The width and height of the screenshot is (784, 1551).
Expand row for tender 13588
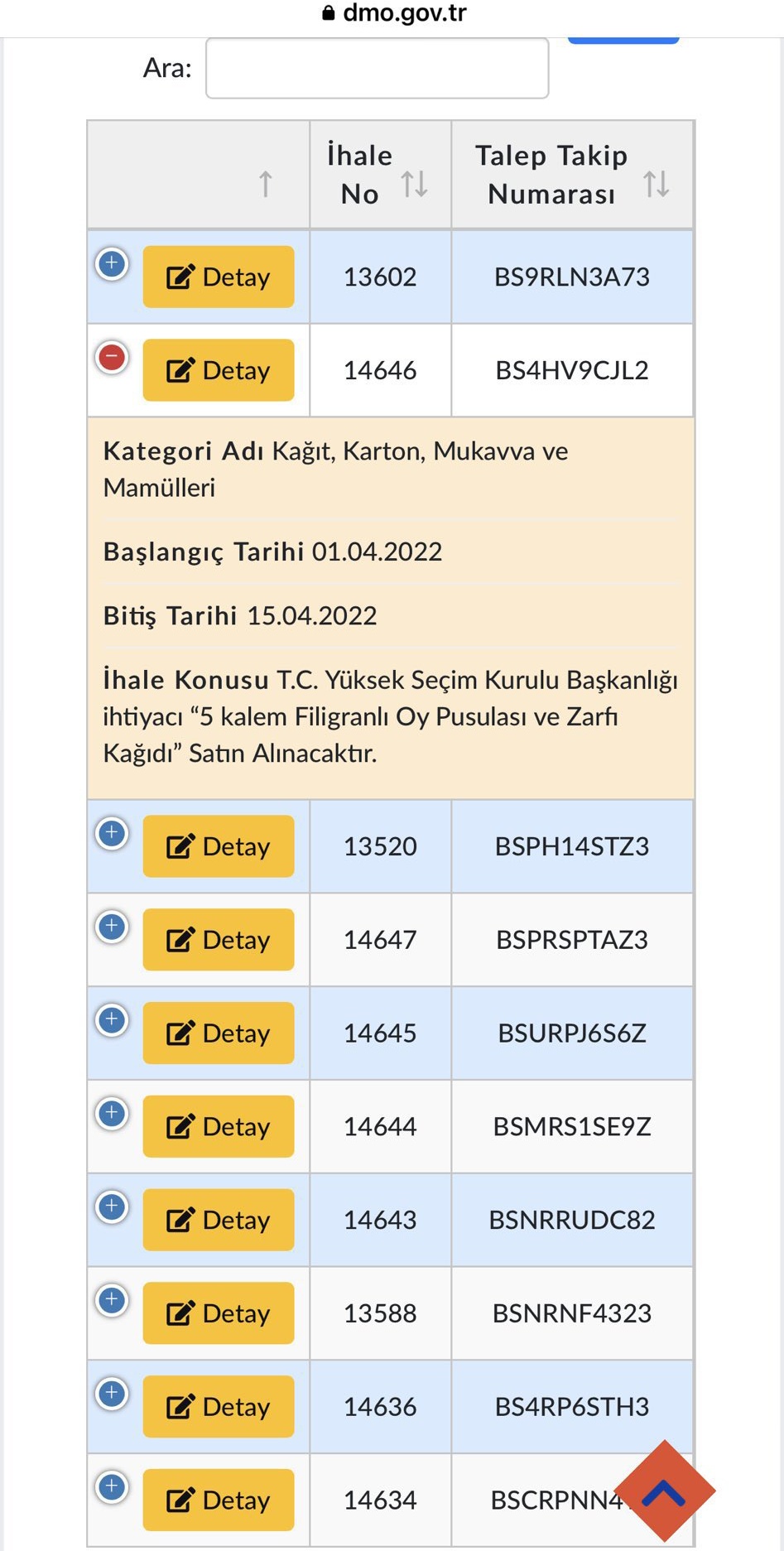tap(112, 1300)
